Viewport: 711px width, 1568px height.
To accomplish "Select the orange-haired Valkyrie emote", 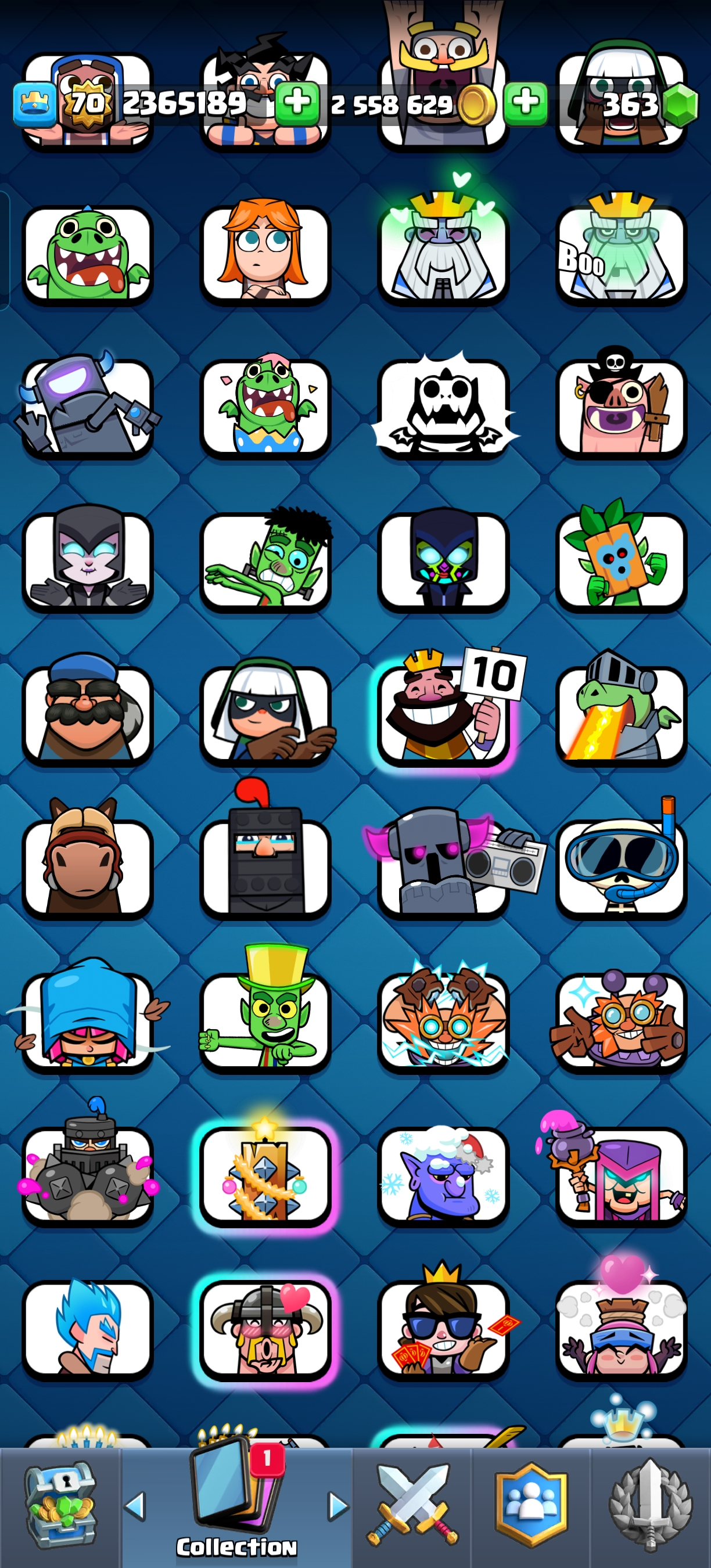I will (265, 255).
